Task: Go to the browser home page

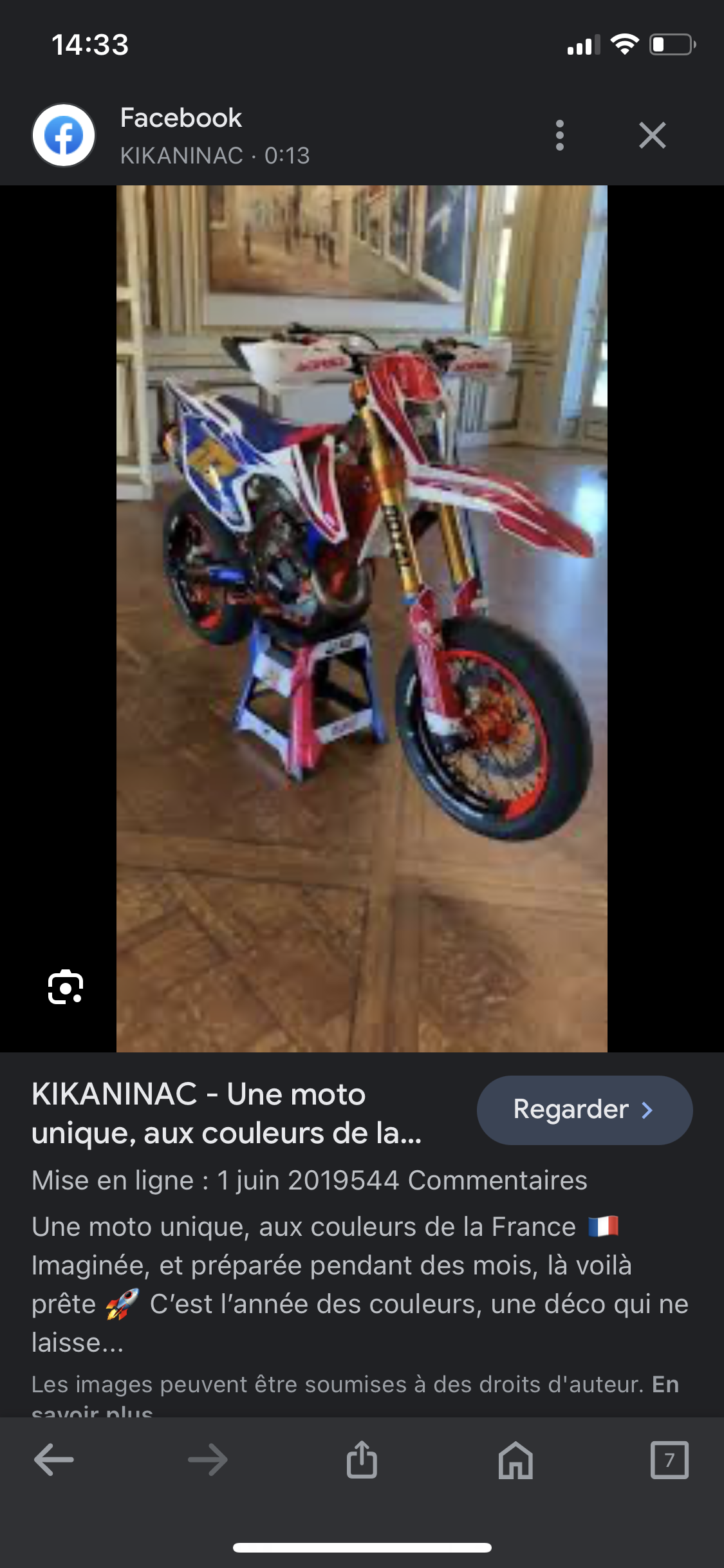Action: (515, 1460)
